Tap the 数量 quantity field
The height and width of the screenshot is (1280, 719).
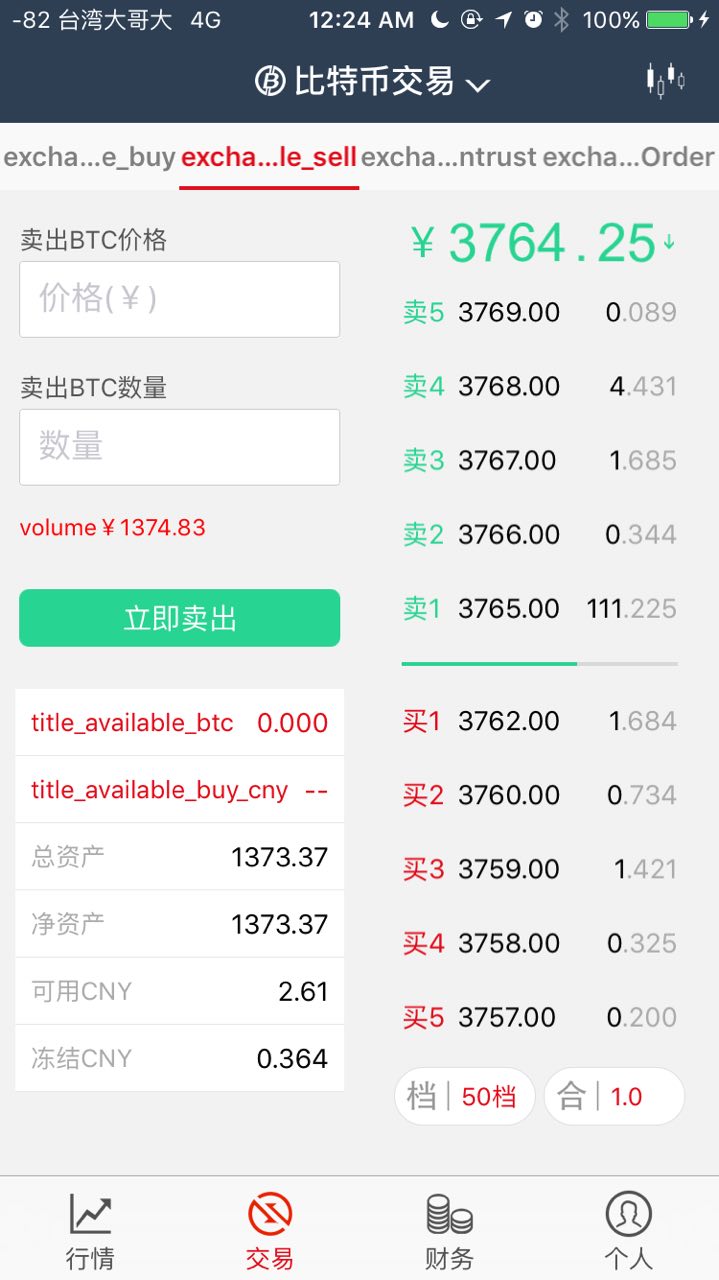(x=180, y=447)
